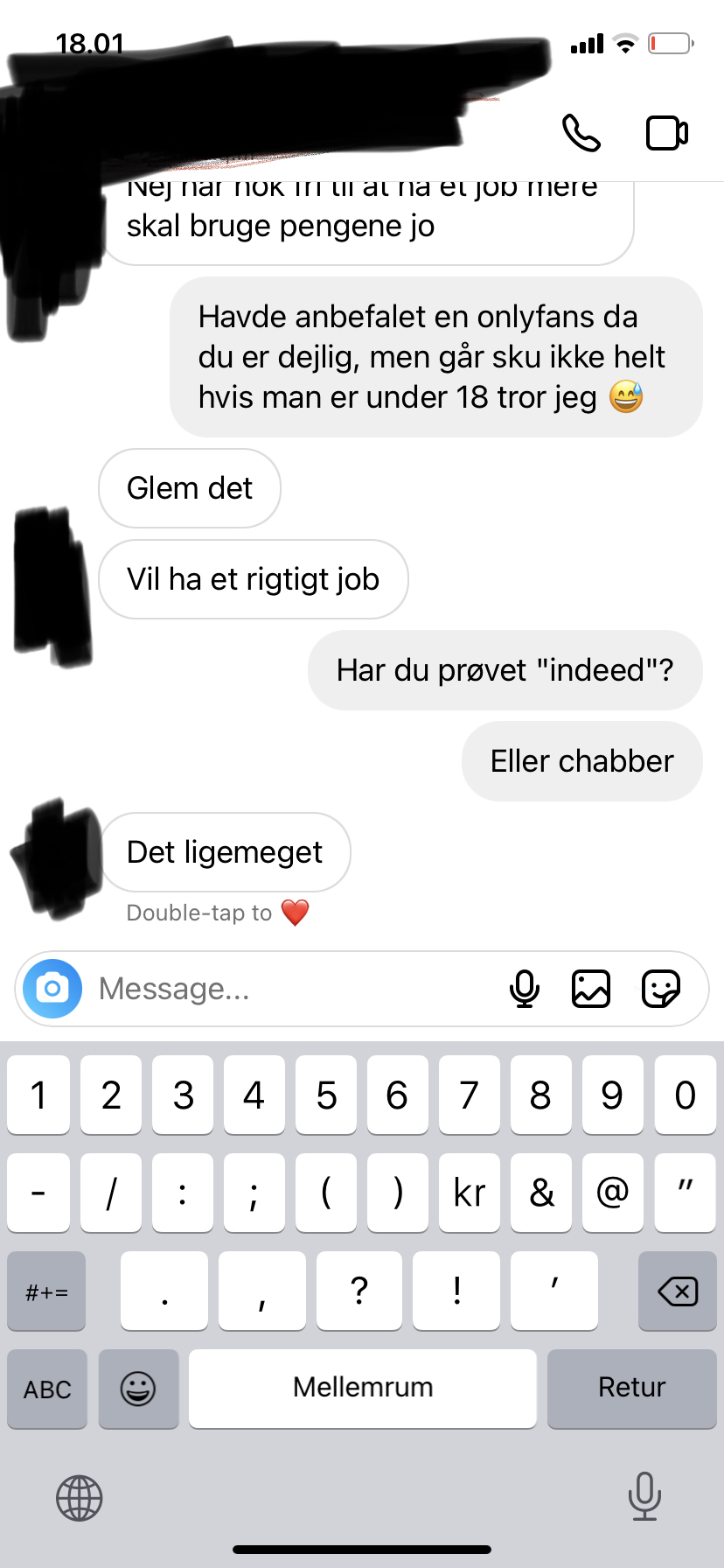Tap the keyboard backspace key
Image resolution: width=724 pixels, height=1568 pixels.
[x=678, y=1291]
